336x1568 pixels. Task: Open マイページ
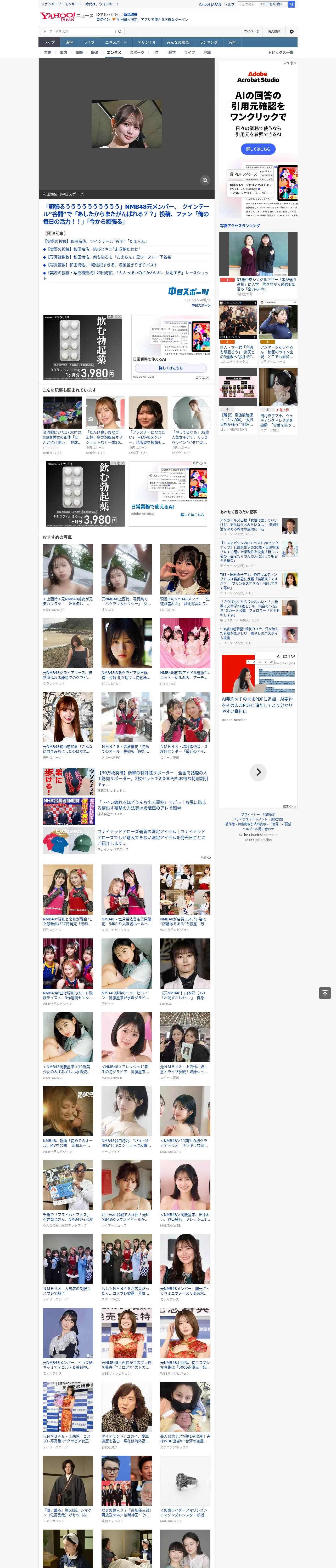click(x=252, y=31)
